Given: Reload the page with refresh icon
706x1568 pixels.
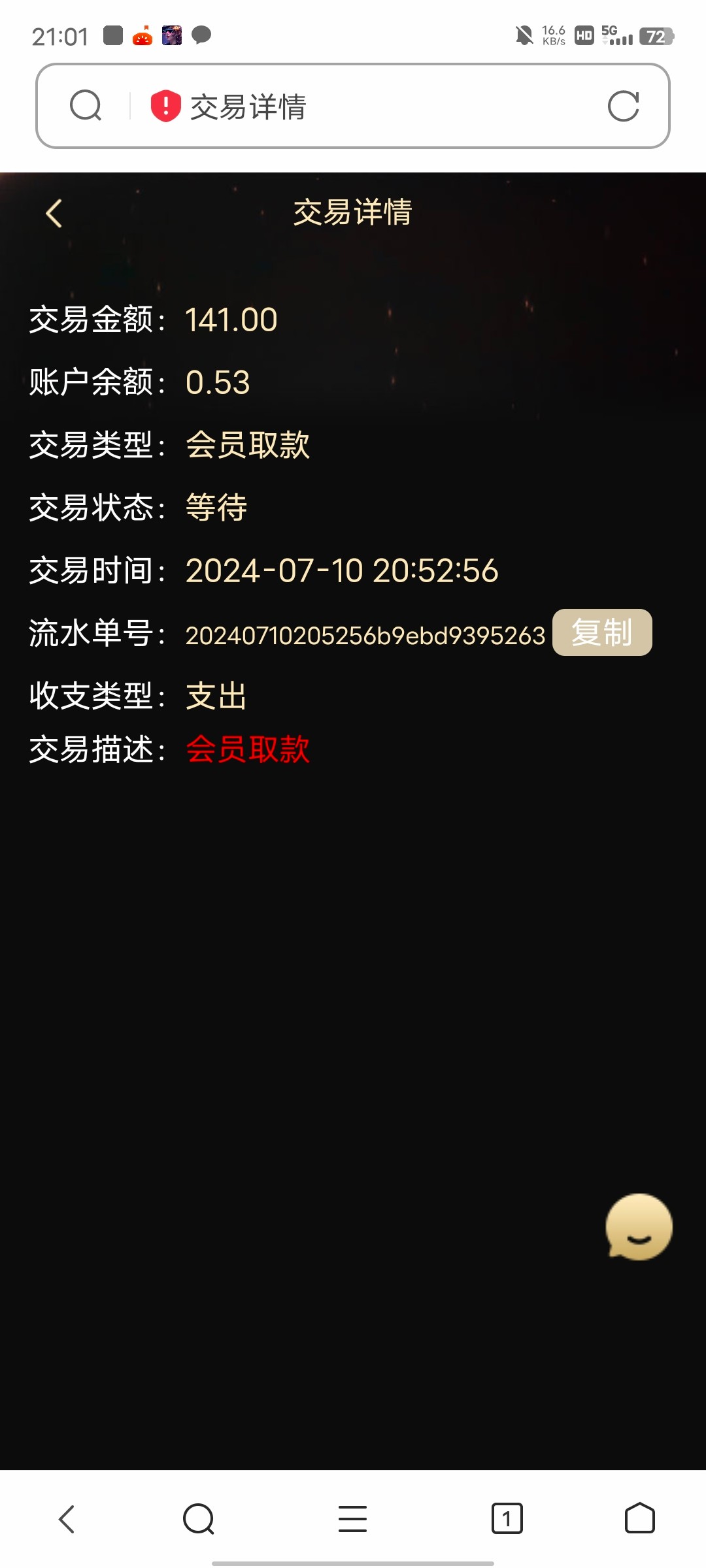Looking at the screenshot, I should [x=623, y=106].
